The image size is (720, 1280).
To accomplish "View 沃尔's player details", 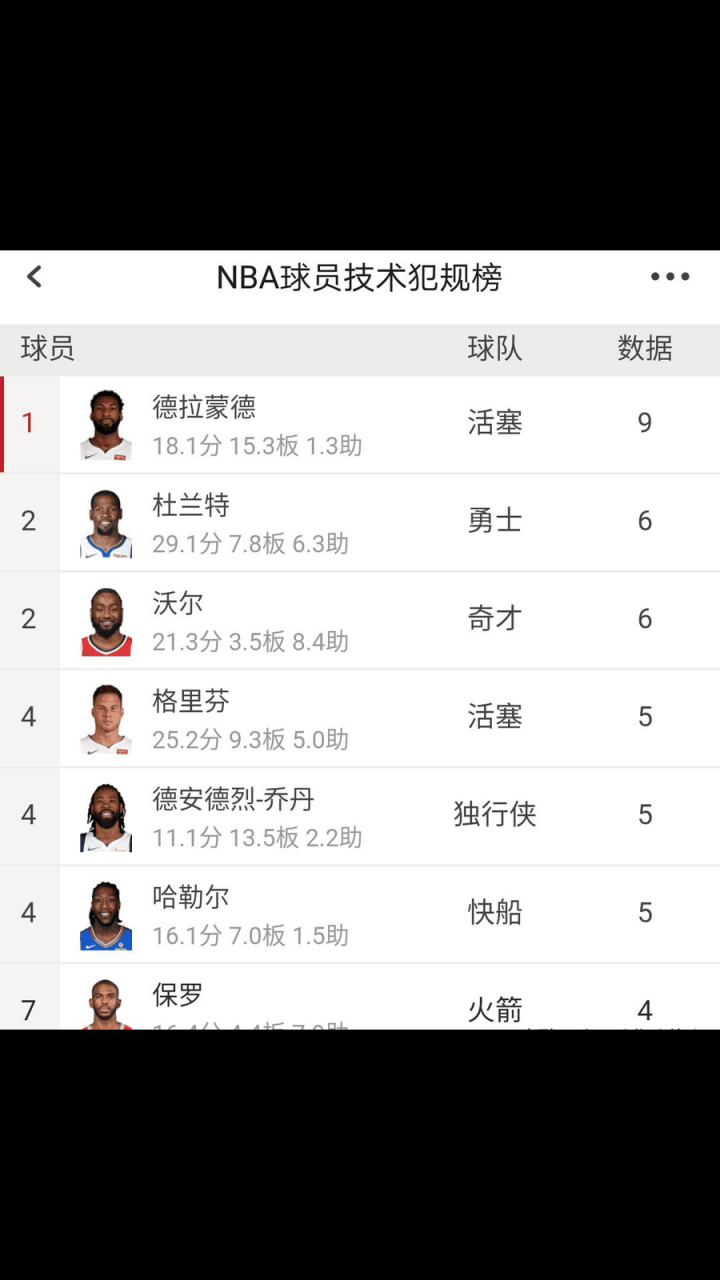I will coord(360,620).
